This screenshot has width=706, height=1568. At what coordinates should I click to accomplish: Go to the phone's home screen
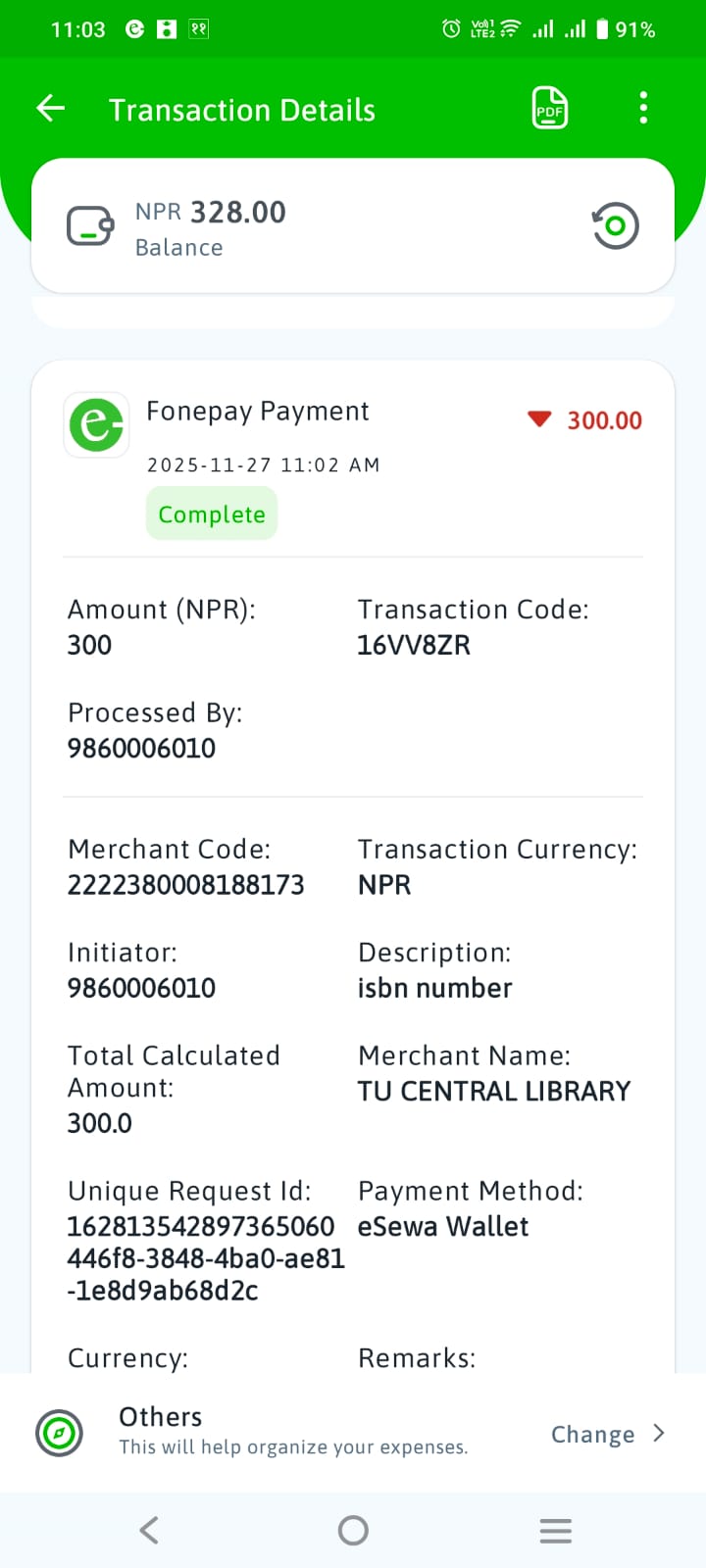pyautogui.click(x=353, y=1530)
